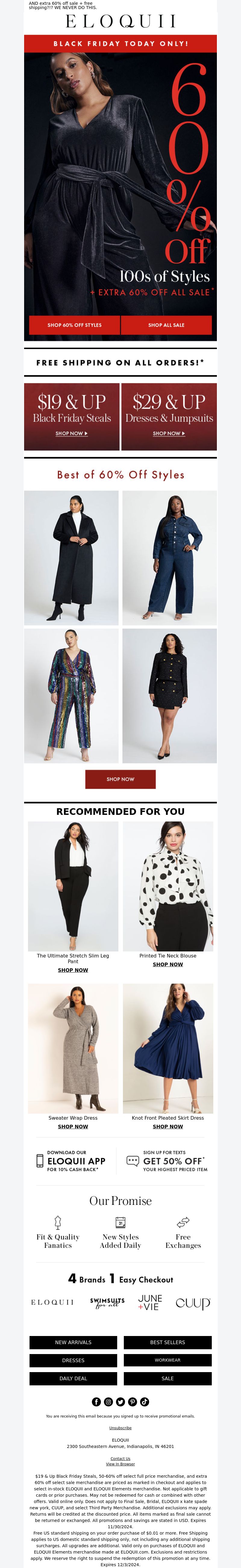Shop now for Ultimate Stretch Slim Leg Pant
Screen dimensions: 241x1568
[x=73, y=970]
